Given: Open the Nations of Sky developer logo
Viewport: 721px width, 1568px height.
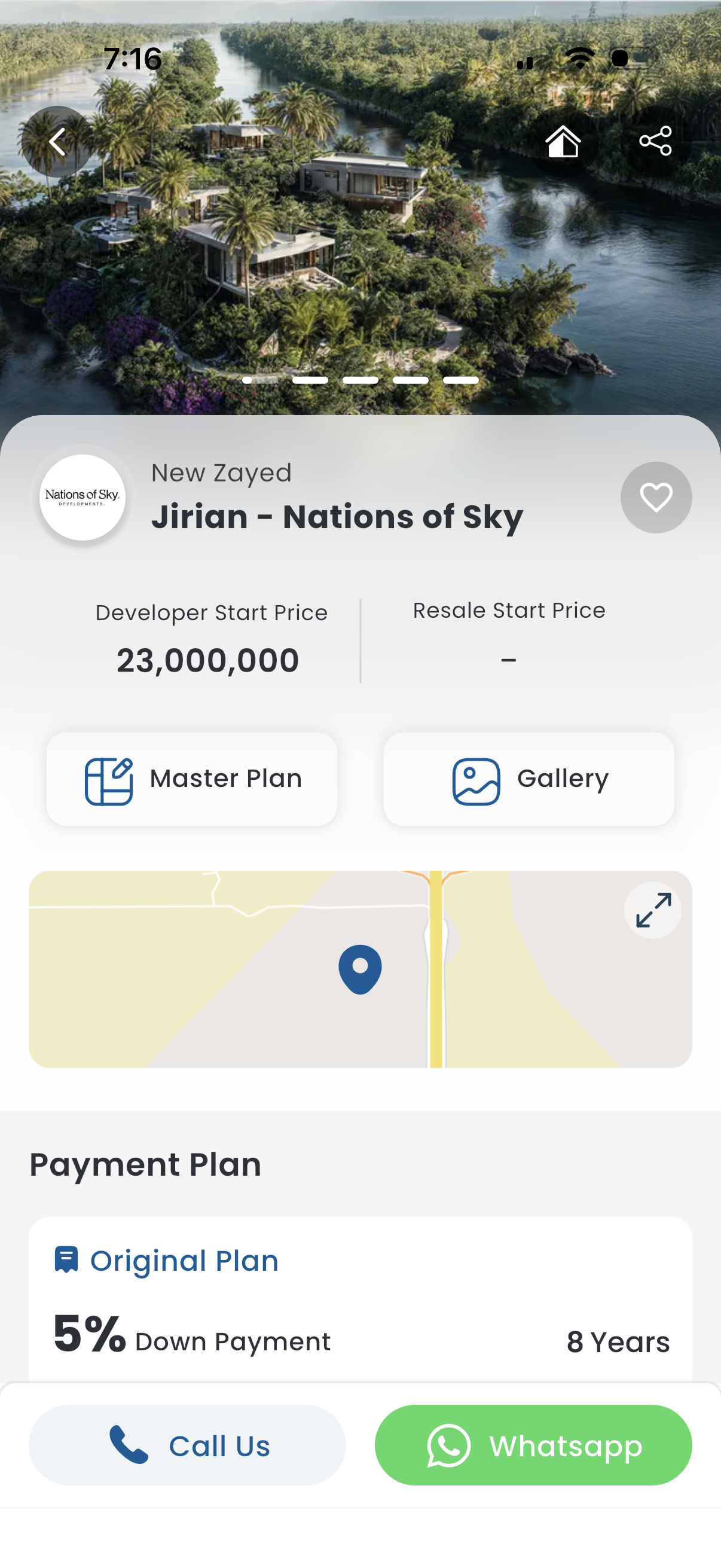Looking at the screenshot, I should pyautogui.click(x=82, y=498).
